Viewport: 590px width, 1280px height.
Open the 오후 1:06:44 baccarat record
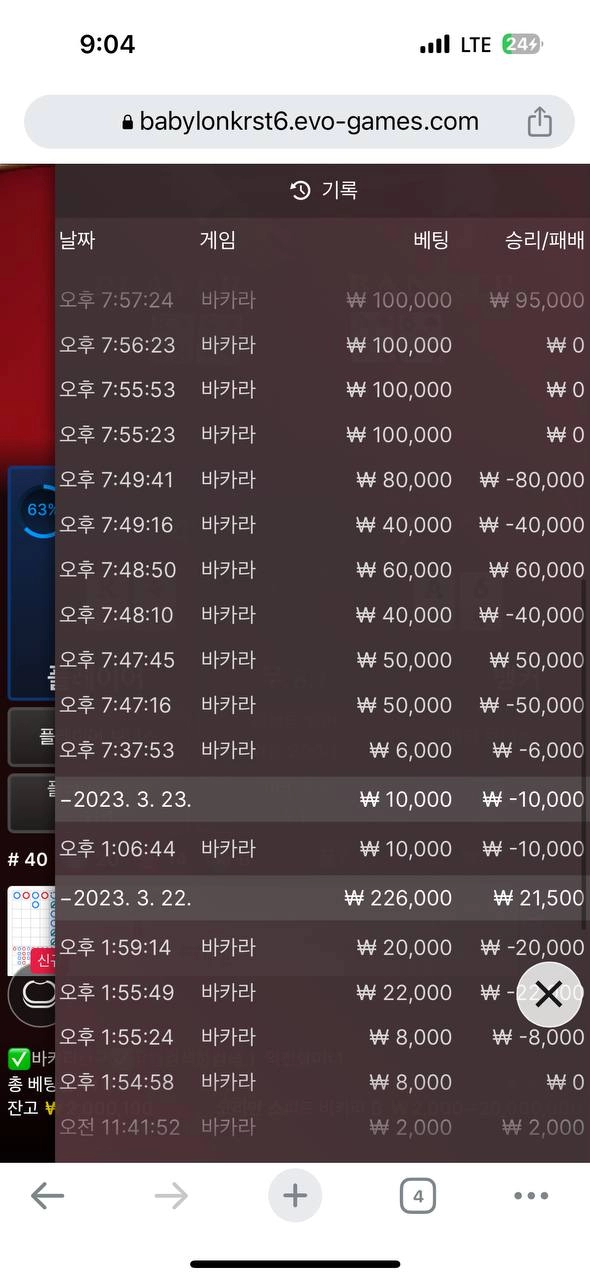(x=322, y=849)
